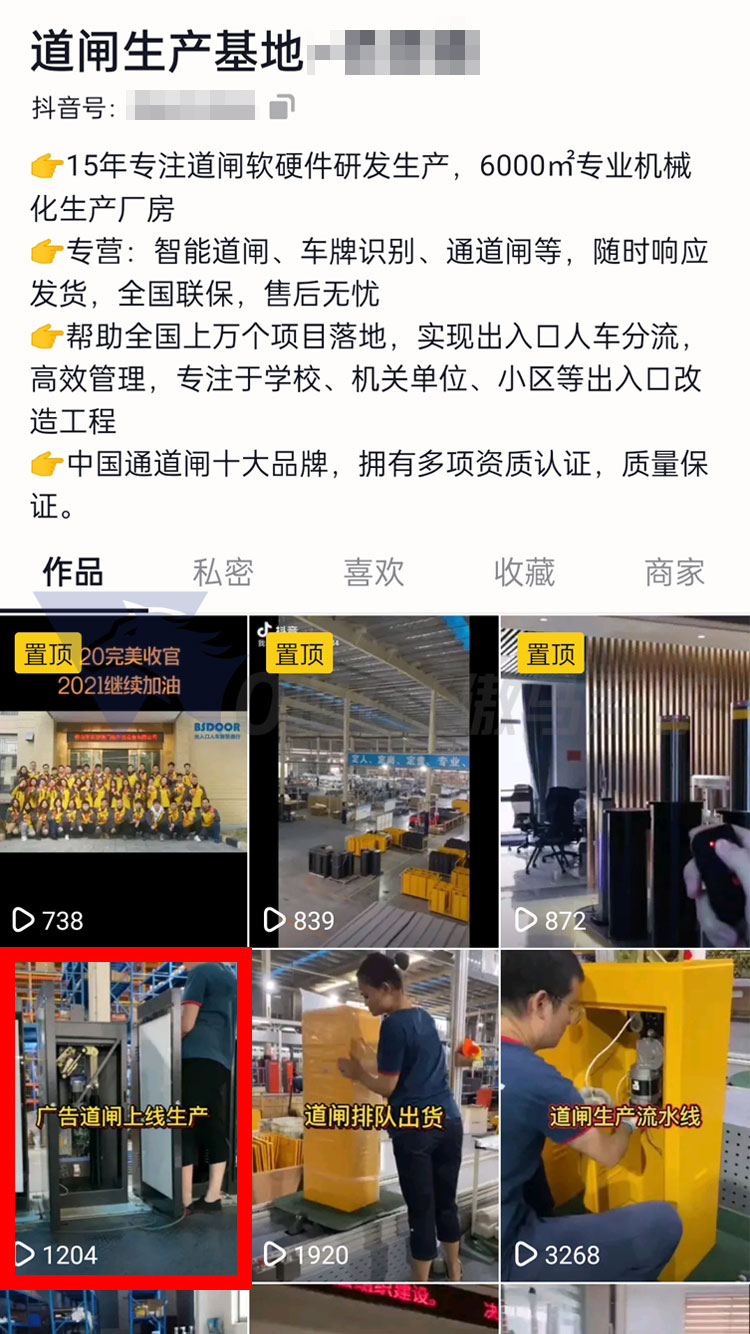Open the 广告道闸上线生产 video
The width and height of the screenshot is (750, 1334).
[125, 1115]
